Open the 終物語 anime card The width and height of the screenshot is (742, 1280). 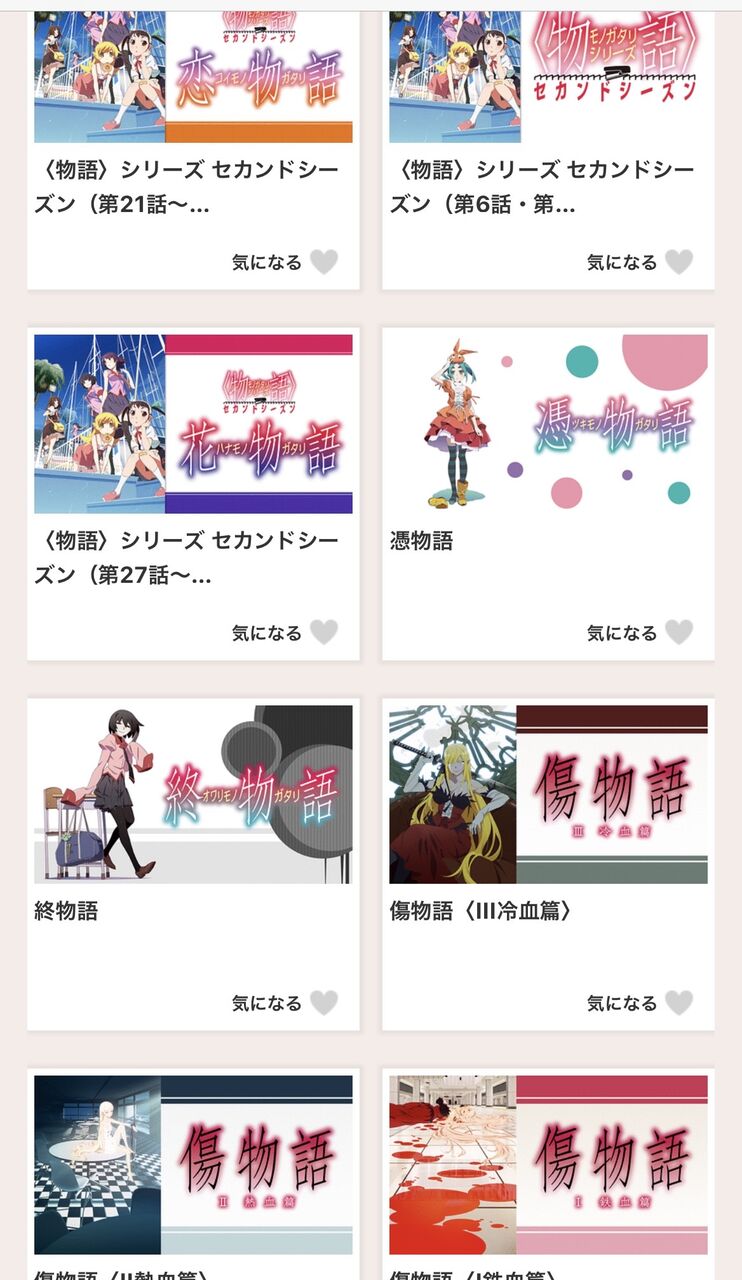tap(193, 864)
